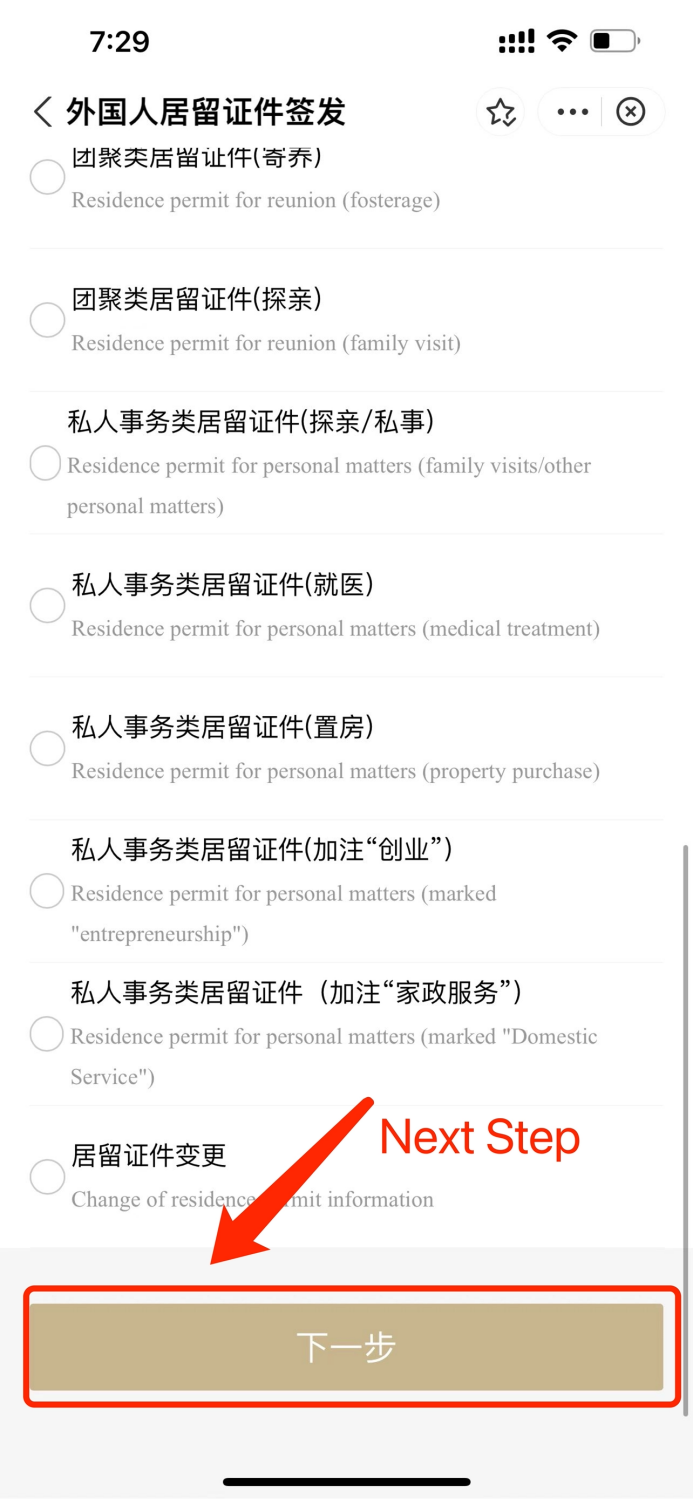The image size is (693, 1499).
Task: Go back from the residence permit issuance page
Action: 42,112
